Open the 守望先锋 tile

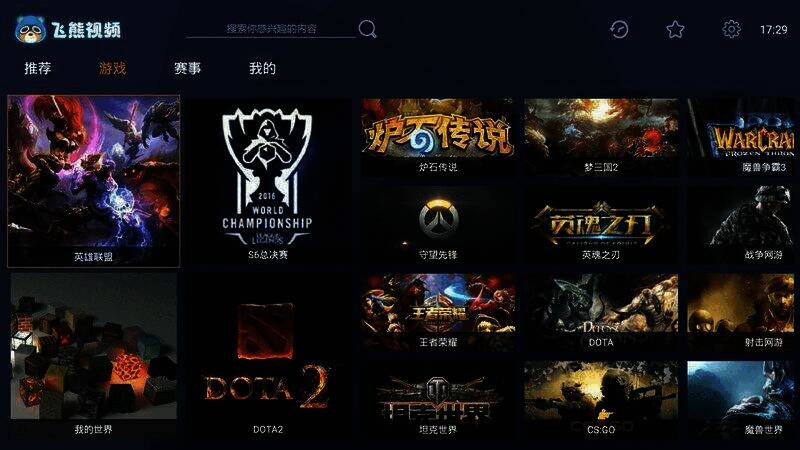[x=437, y=222]
